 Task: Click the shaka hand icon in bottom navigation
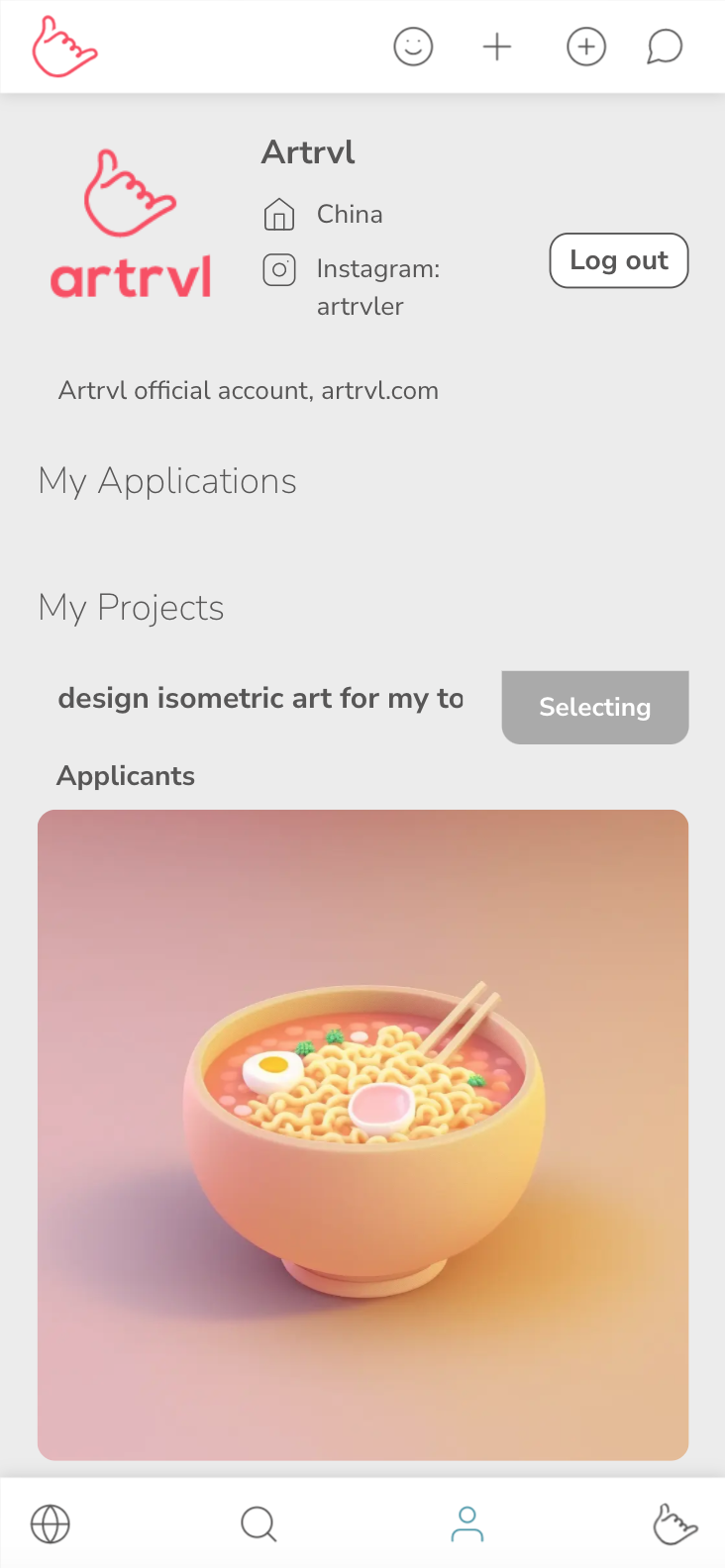coord(674,1523)
